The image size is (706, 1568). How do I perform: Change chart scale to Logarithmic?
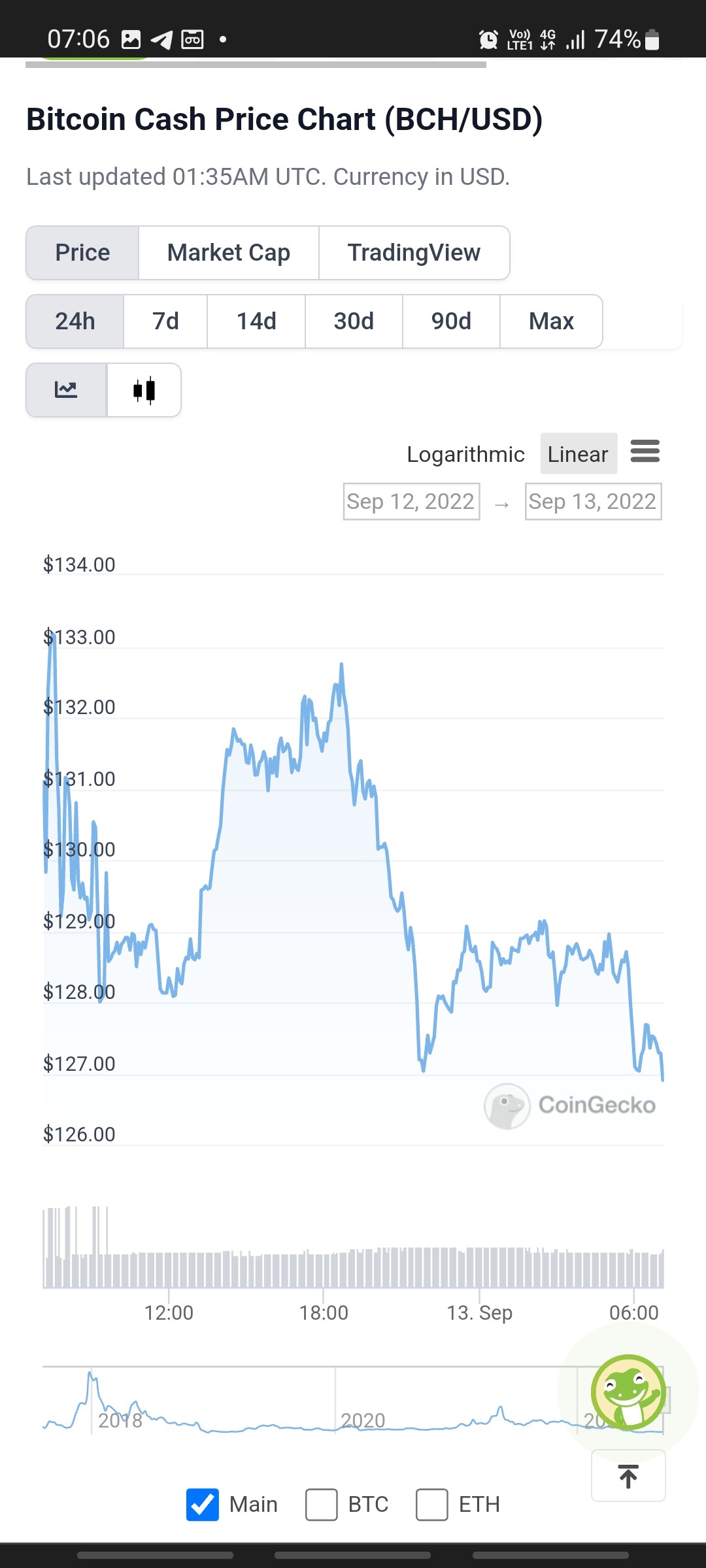(465, 454)
